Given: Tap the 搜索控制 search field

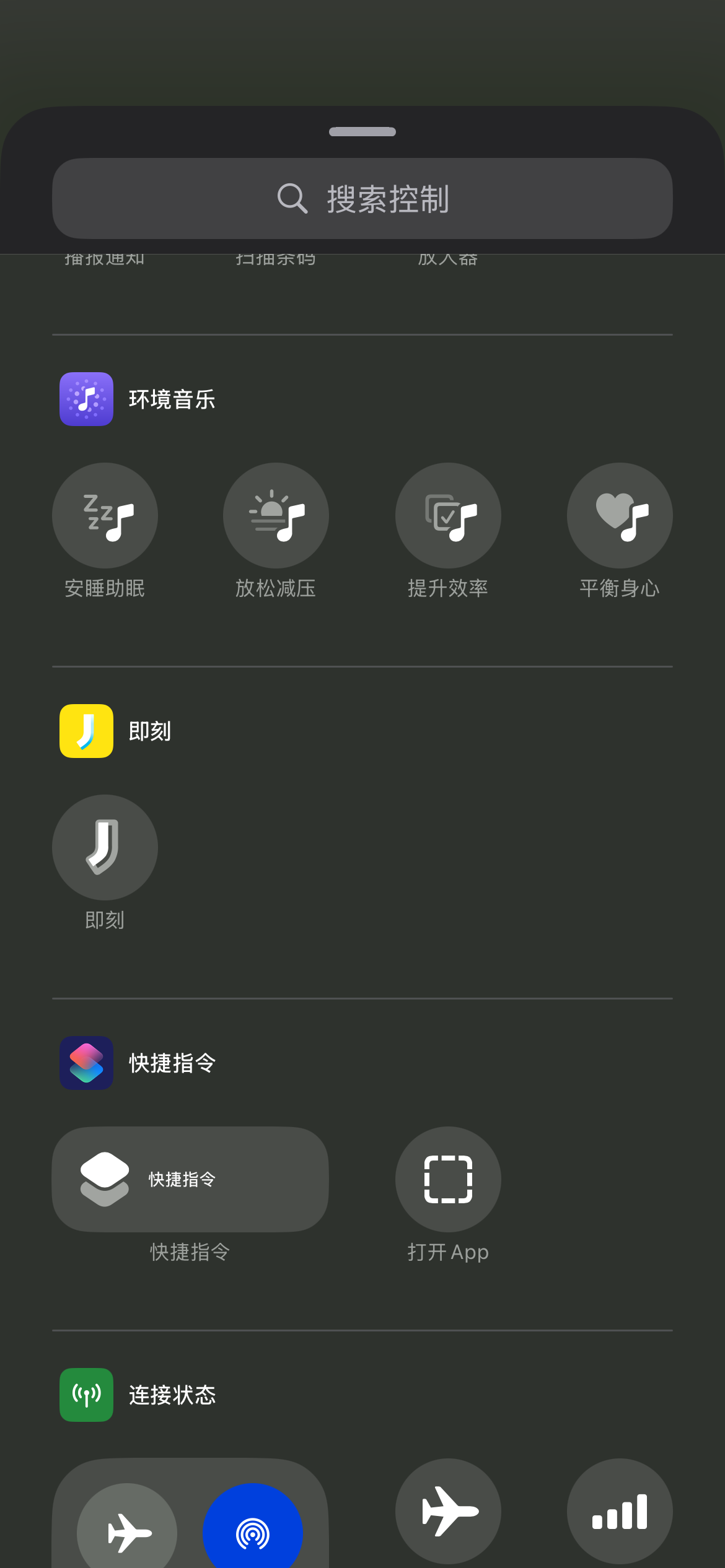Looking at the screenshot, I should (362, 199).
